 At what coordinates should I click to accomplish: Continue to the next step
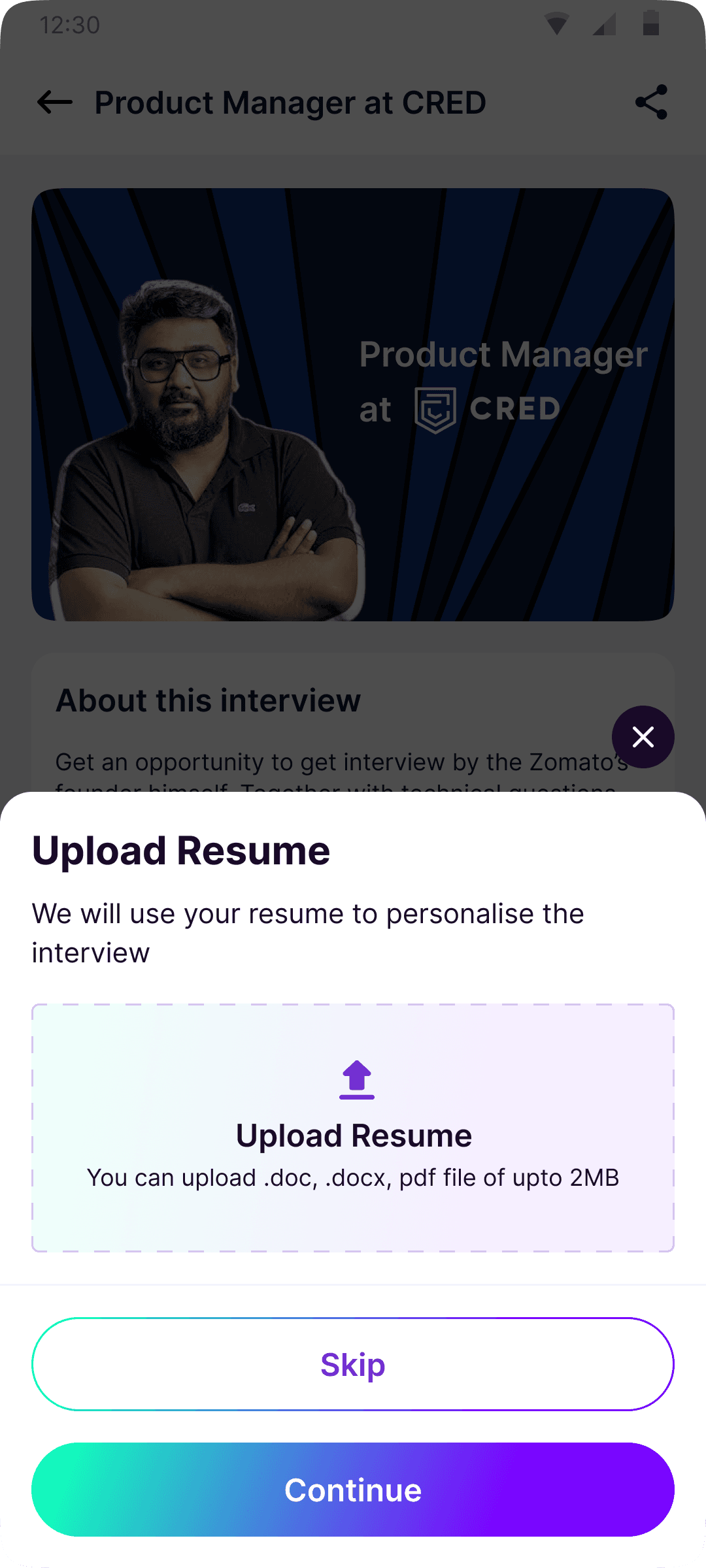tap(353, 1490)
